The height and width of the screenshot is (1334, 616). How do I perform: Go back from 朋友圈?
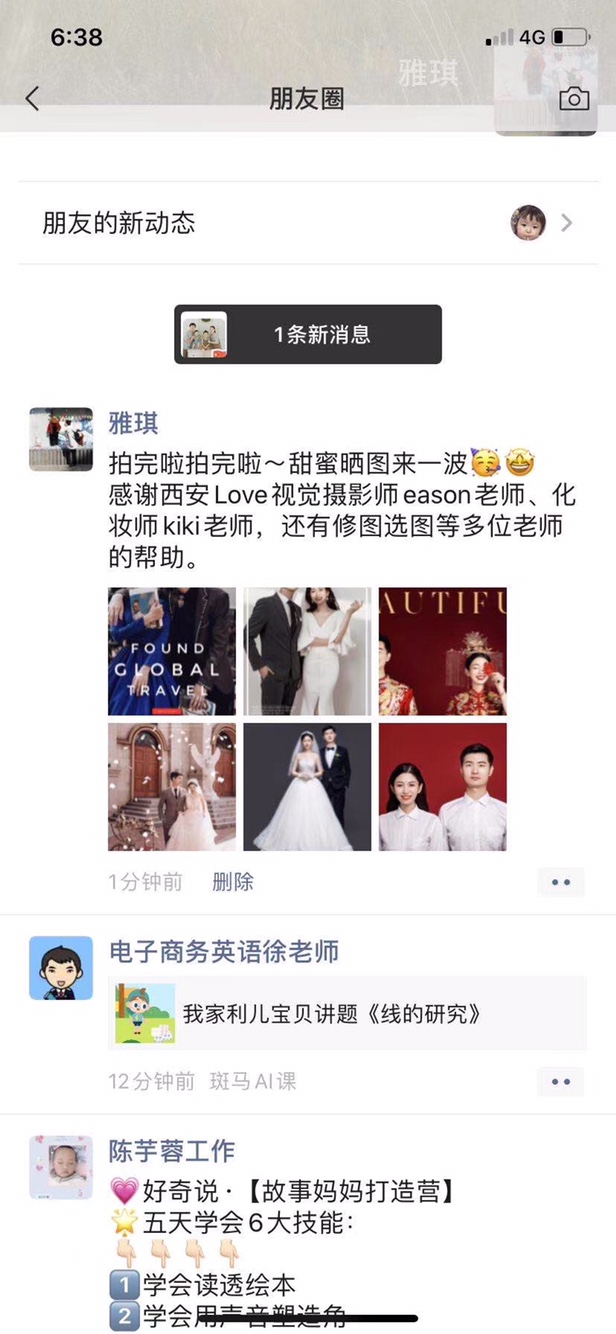coord(32,98)
